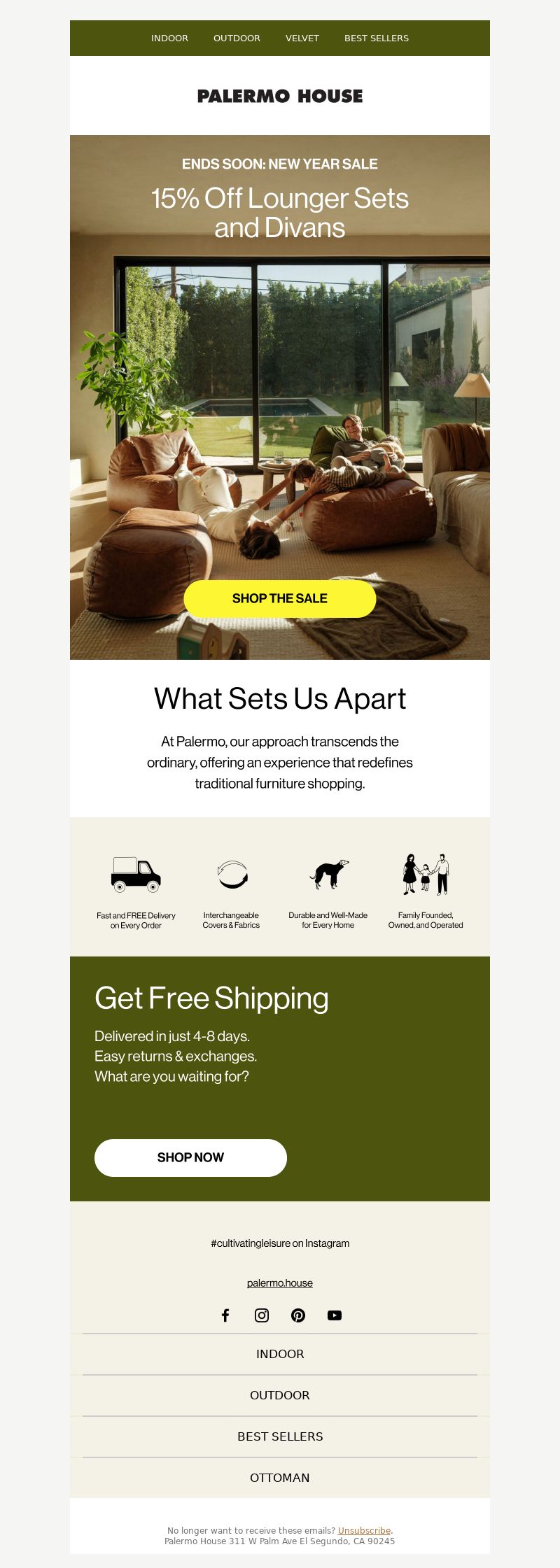Open the YouTube channel icon
The height and width of the screenshot is (1568, 560).
tap(335, 1315)
